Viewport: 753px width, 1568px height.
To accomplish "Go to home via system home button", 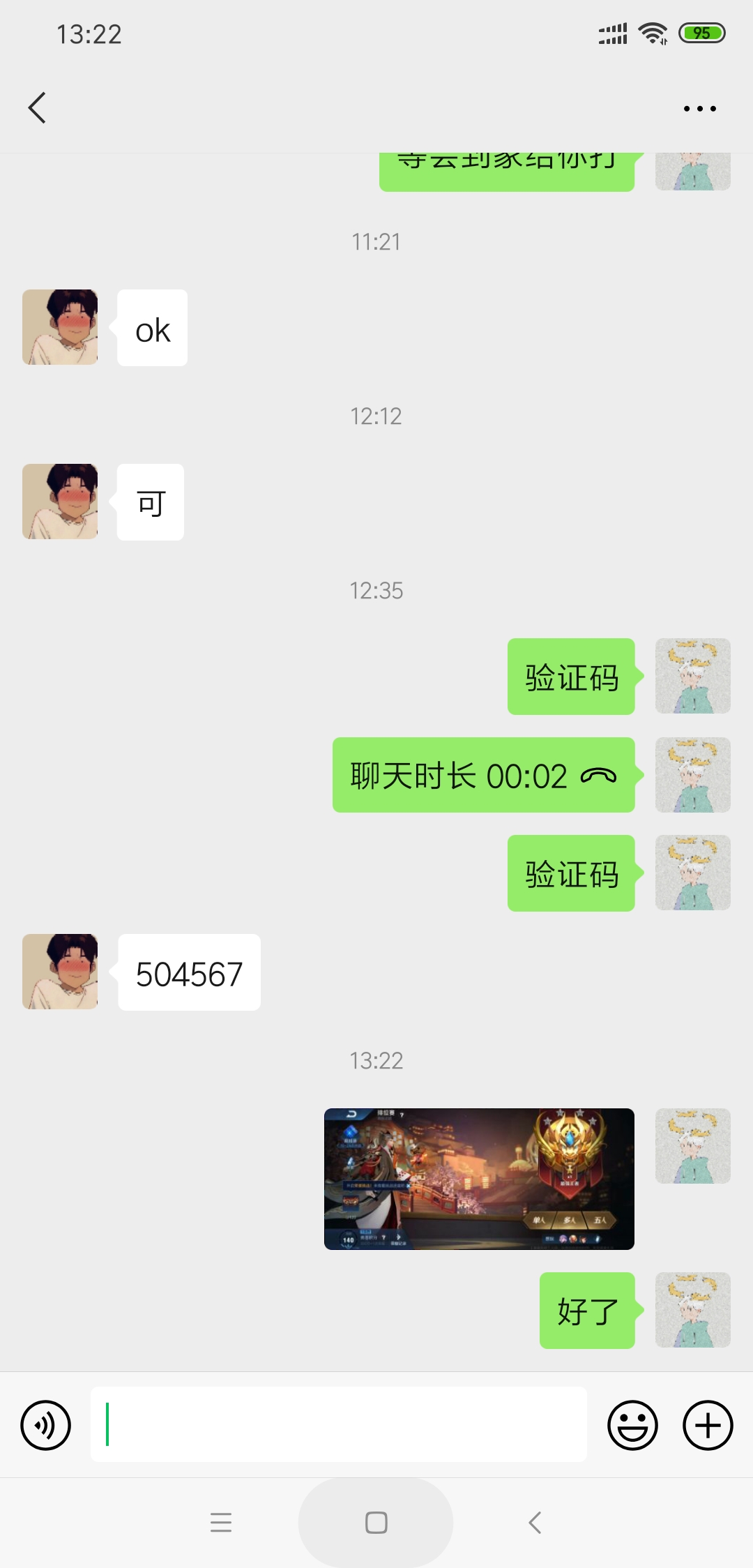I will (x=376, y=1523).
